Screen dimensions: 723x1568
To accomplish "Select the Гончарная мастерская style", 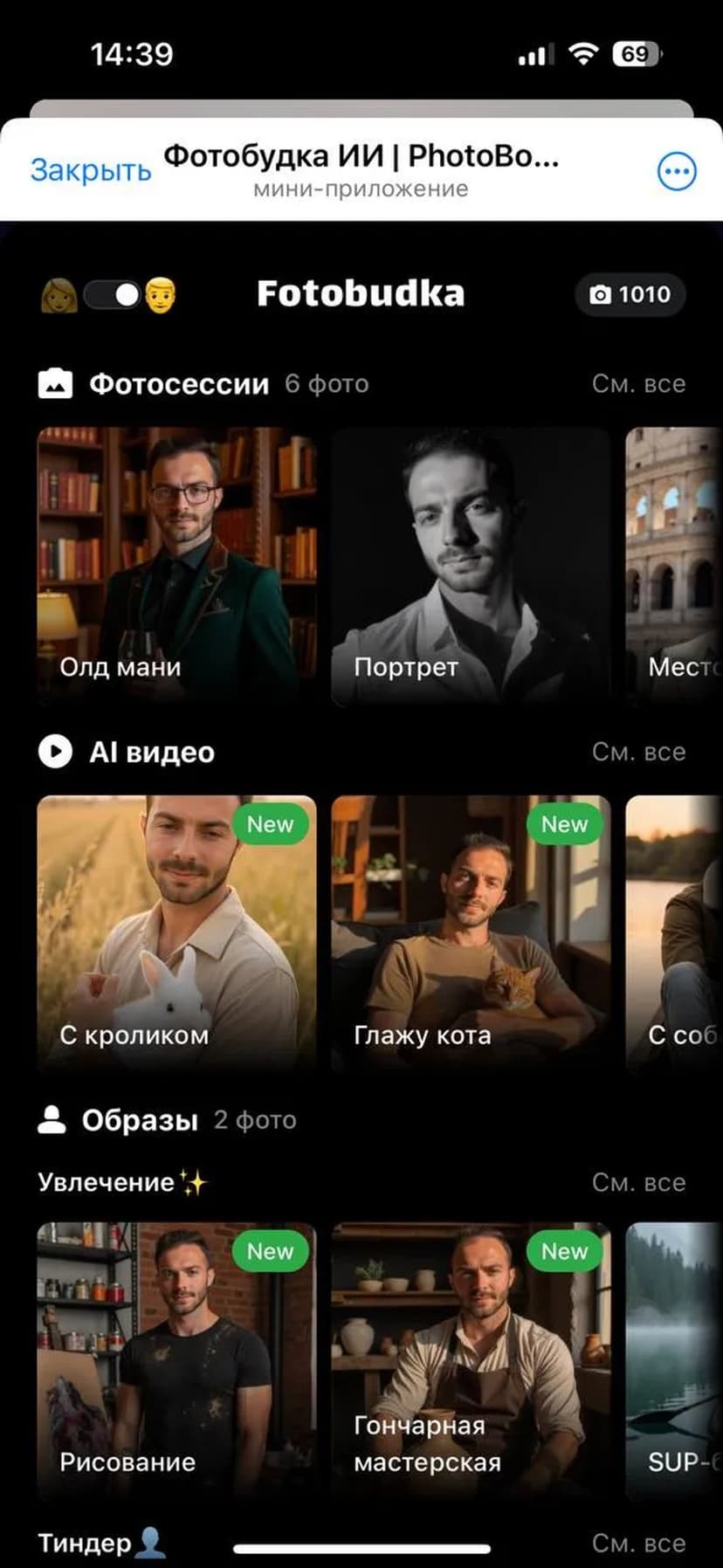I will point(471,1360).
